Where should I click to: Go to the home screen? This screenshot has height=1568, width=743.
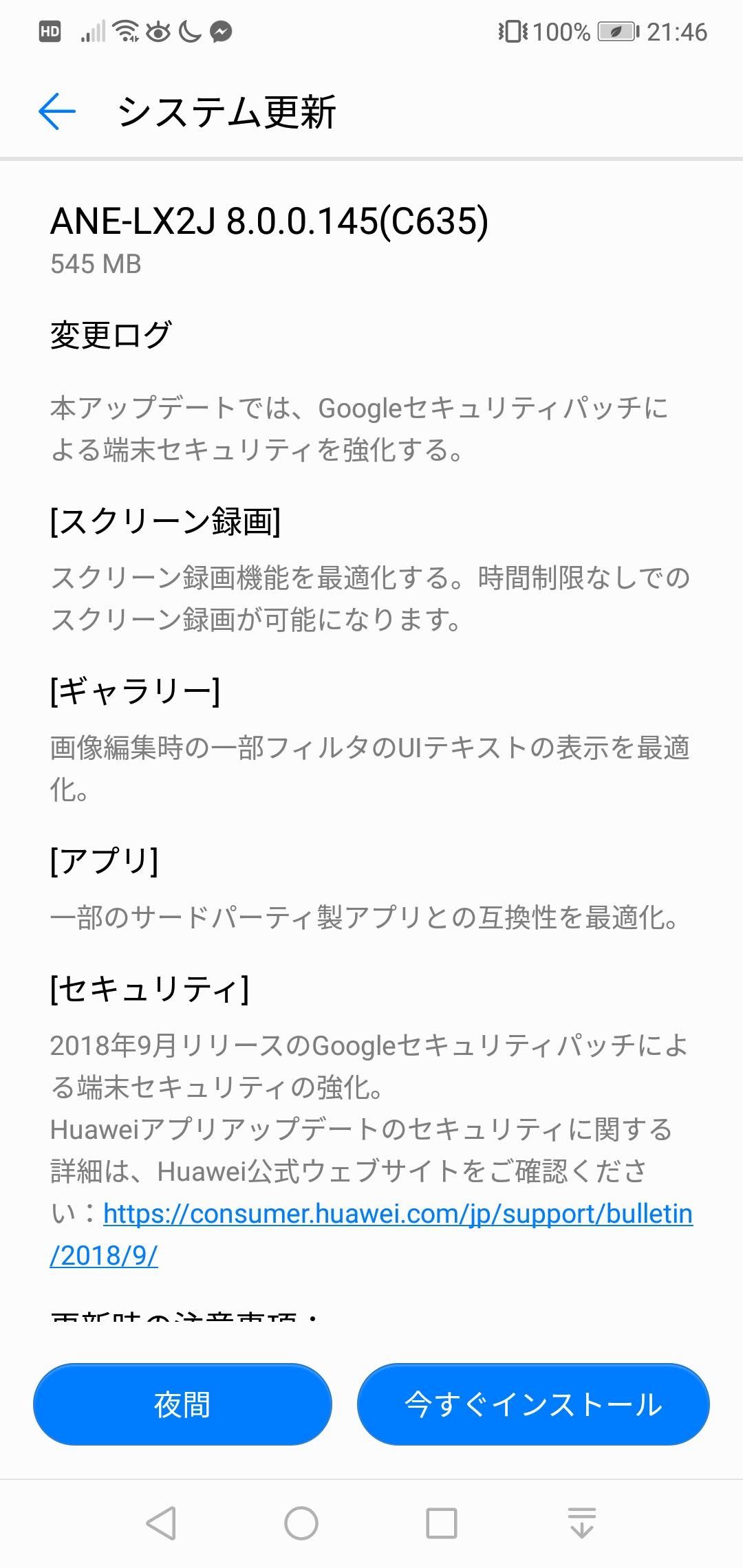301,1523
